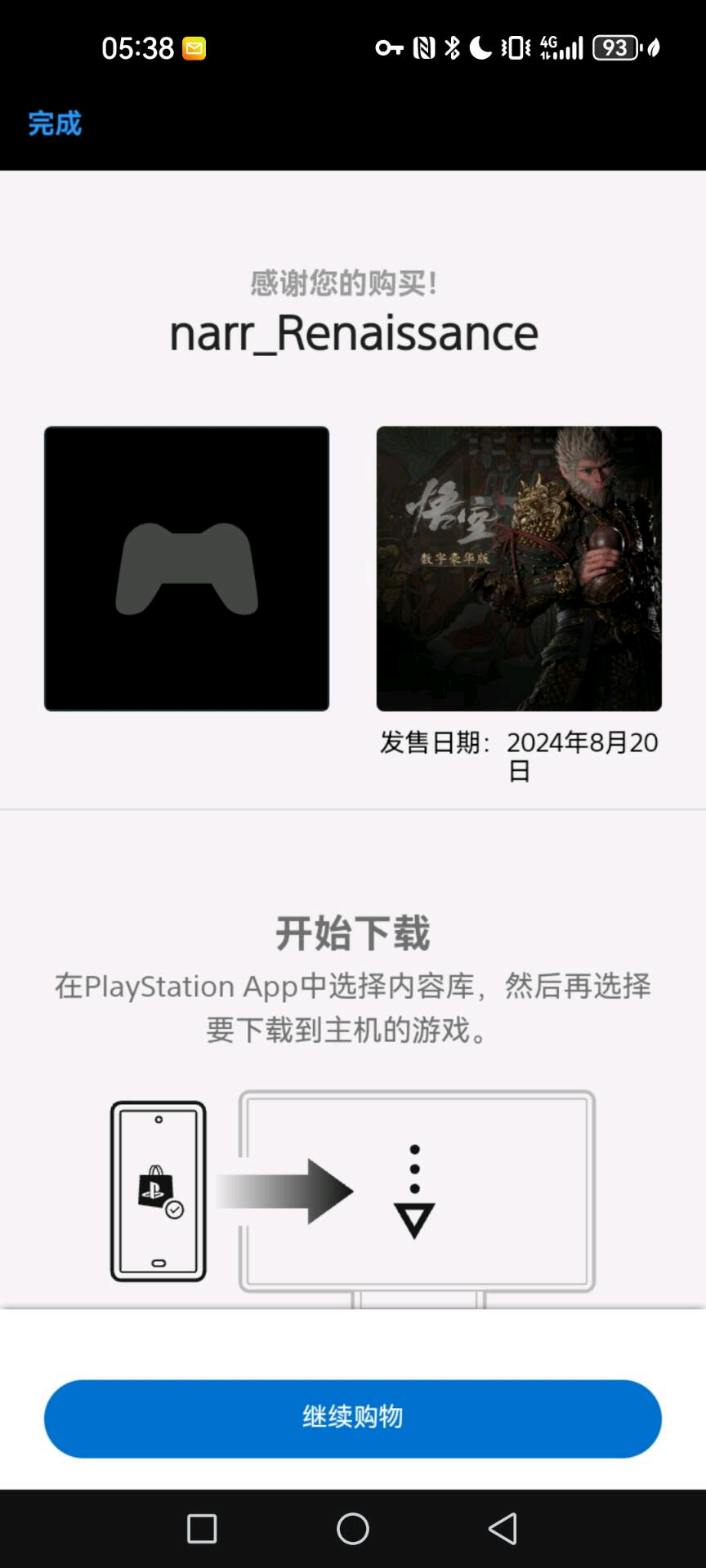Image resolution: width=706 pixels, height=1568 pixels.
Task: Tap the 继续购物 button
Action: pyautogui.click(x=352, y=1418)
